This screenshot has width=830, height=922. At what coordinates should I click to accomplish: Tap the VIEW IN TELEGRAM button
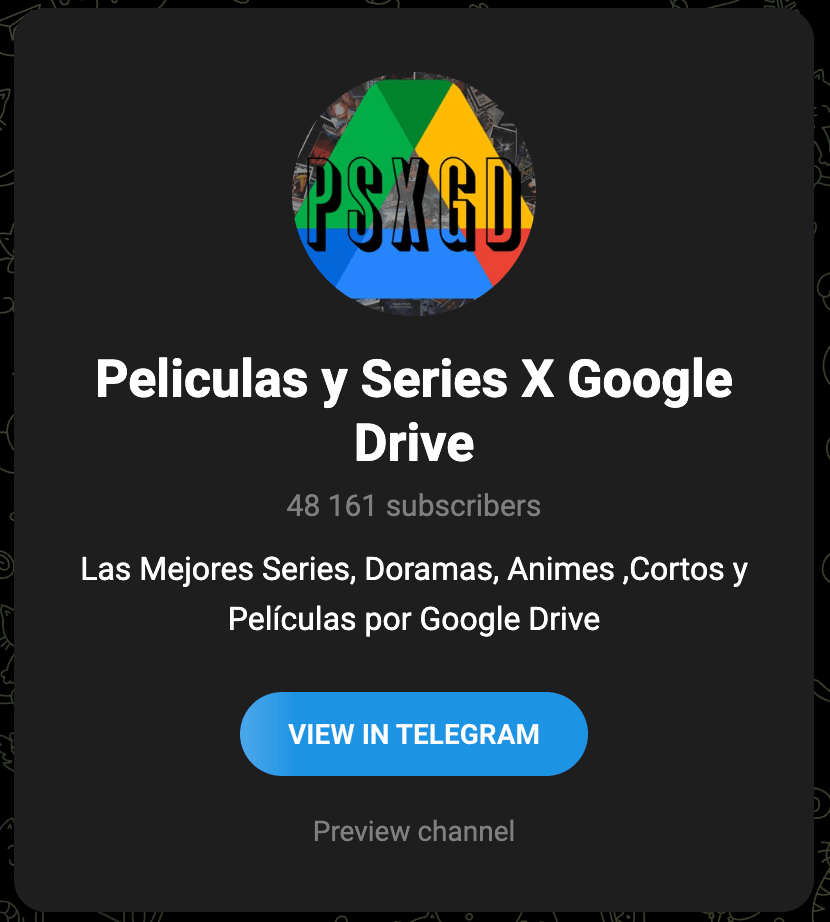tap(413, 734)
